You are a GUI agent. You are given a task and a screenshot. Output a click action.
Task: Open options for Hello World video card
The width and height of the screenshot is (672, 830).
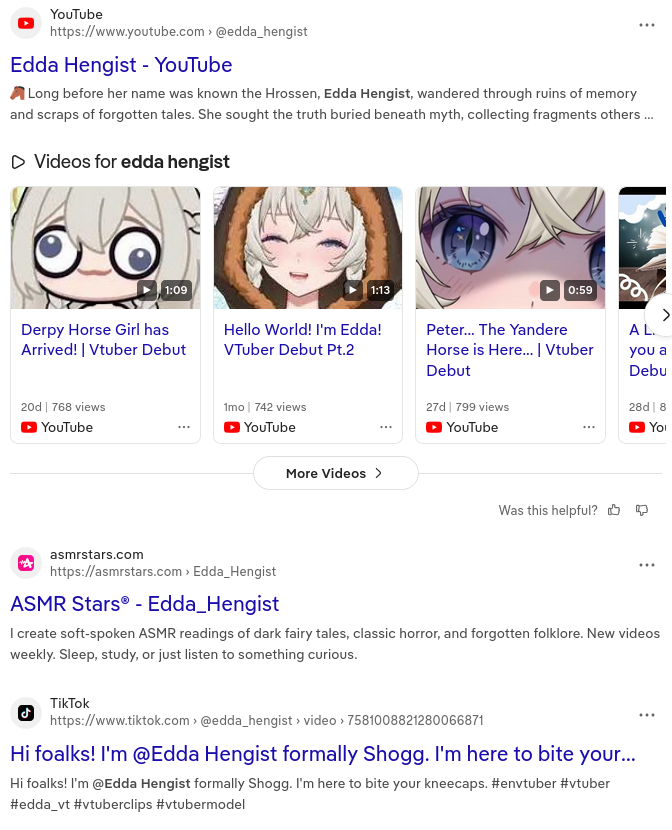point(386,427)
